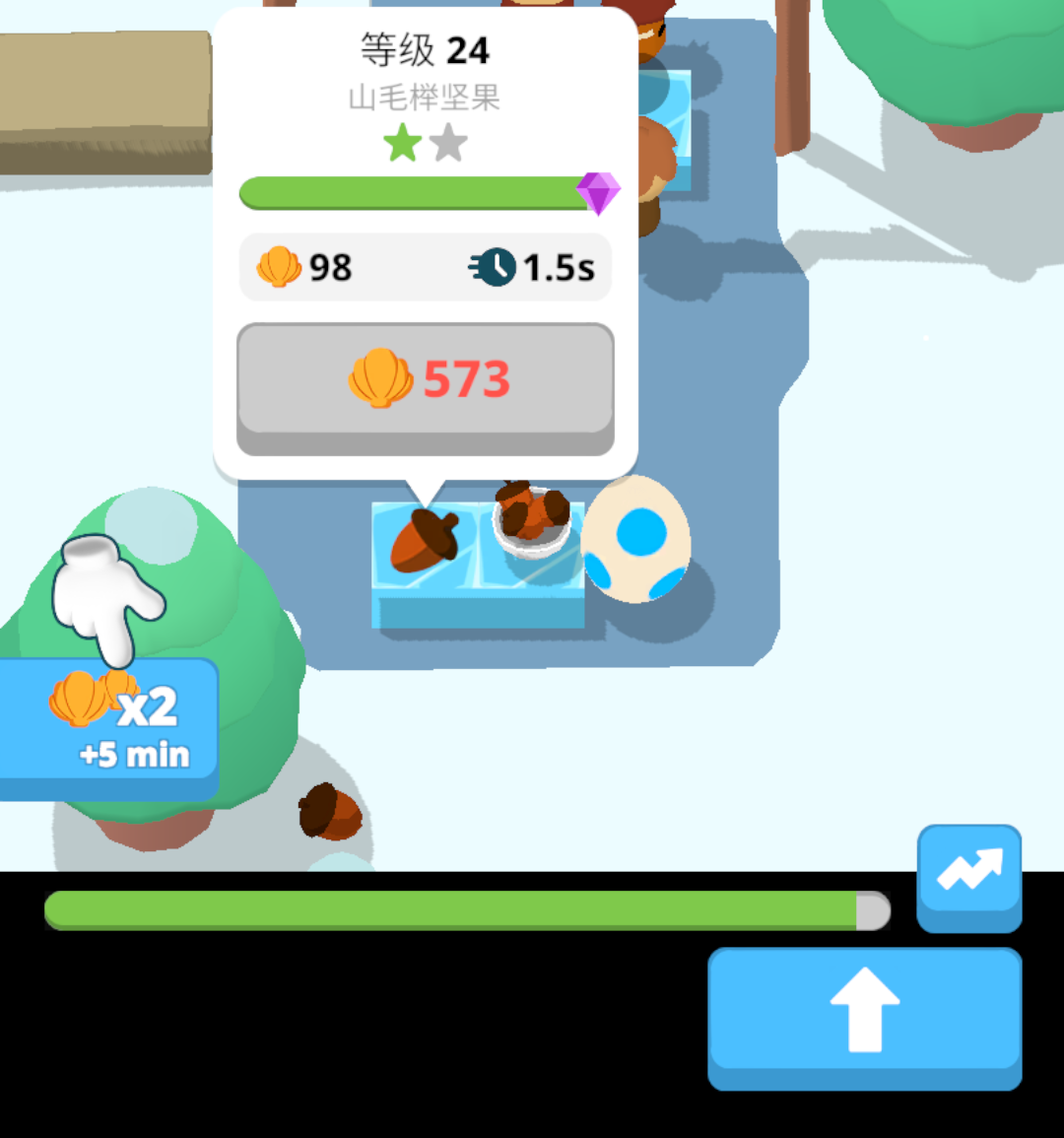The image size is (1064, 1138).
Task: Open the trending chart stats button
Action: (x=969, y=875)
